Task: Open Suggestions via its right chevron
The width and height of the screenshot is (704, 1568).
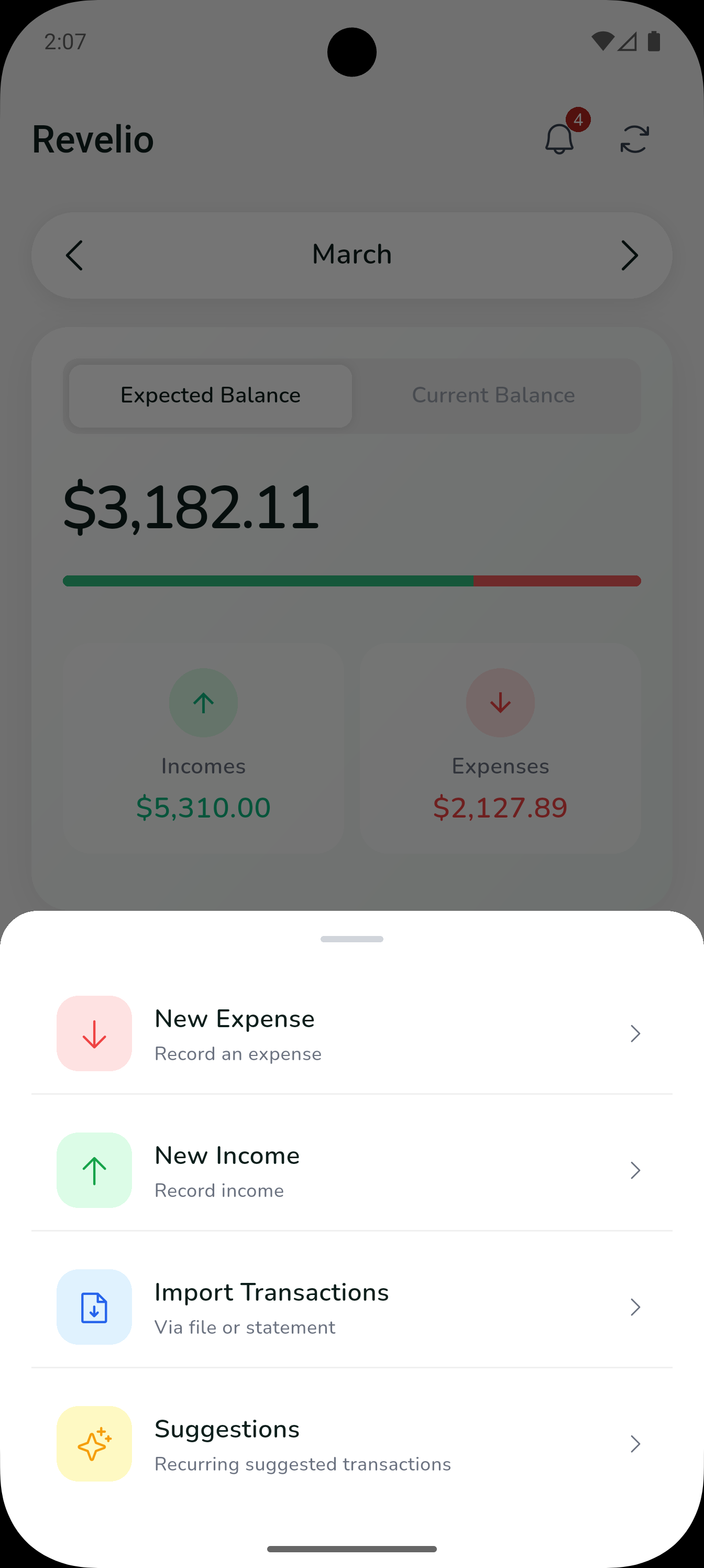Action: [x=635, y=1444]
